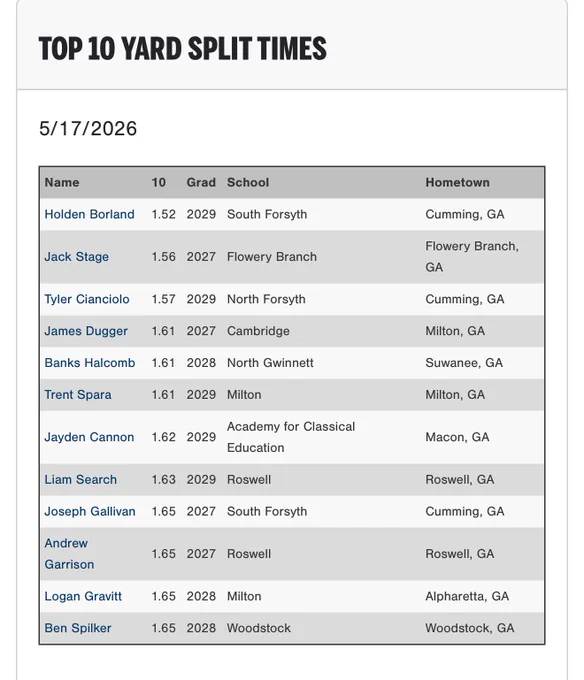Viewport: 584px width, 680px height.
Task: Open Holden Borland's profile link
Action: tap(89, 214)
